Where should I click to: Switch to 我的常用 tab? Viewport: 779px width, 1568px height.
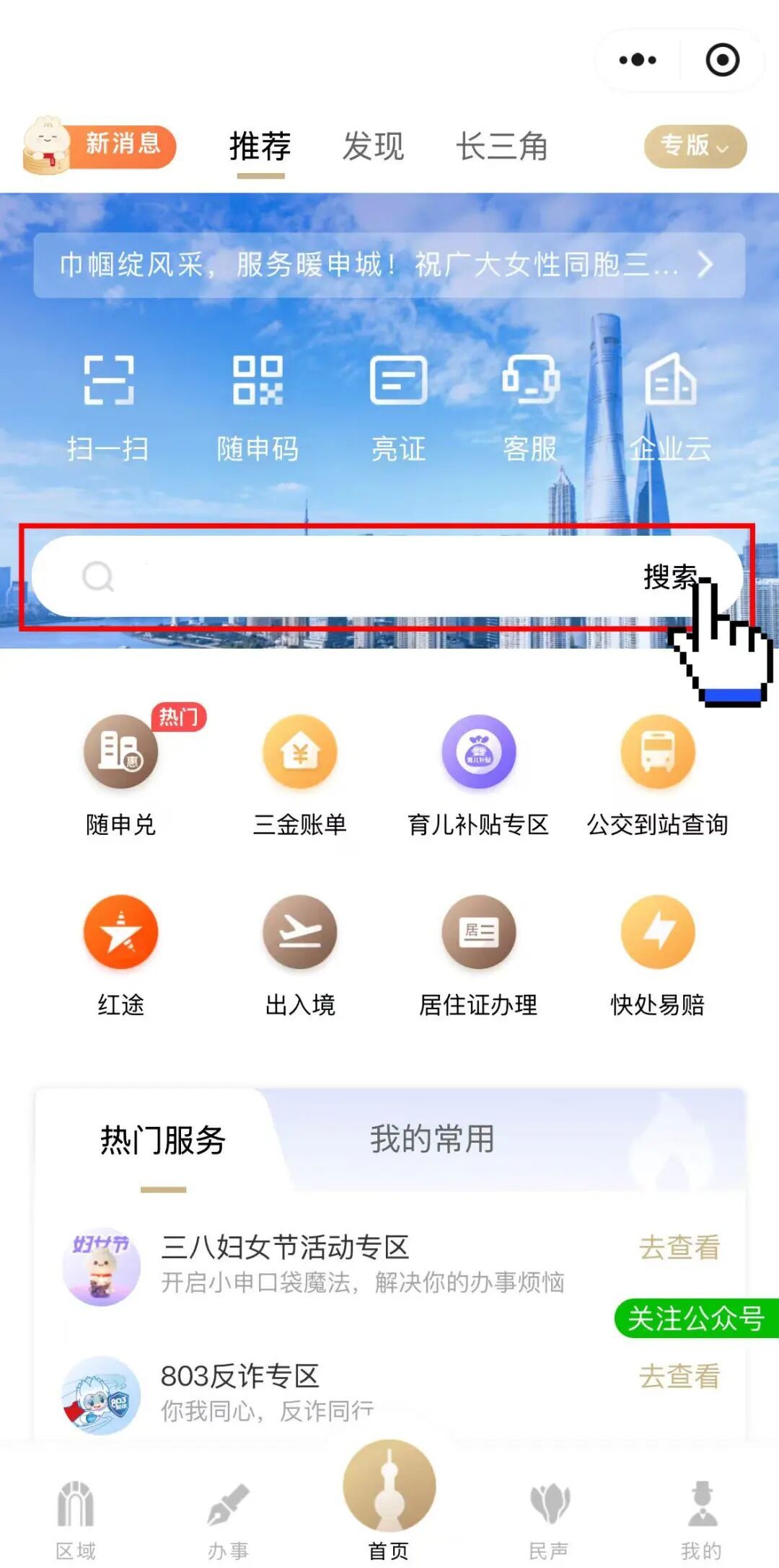pyautogui.click(x=432, y=1139)
